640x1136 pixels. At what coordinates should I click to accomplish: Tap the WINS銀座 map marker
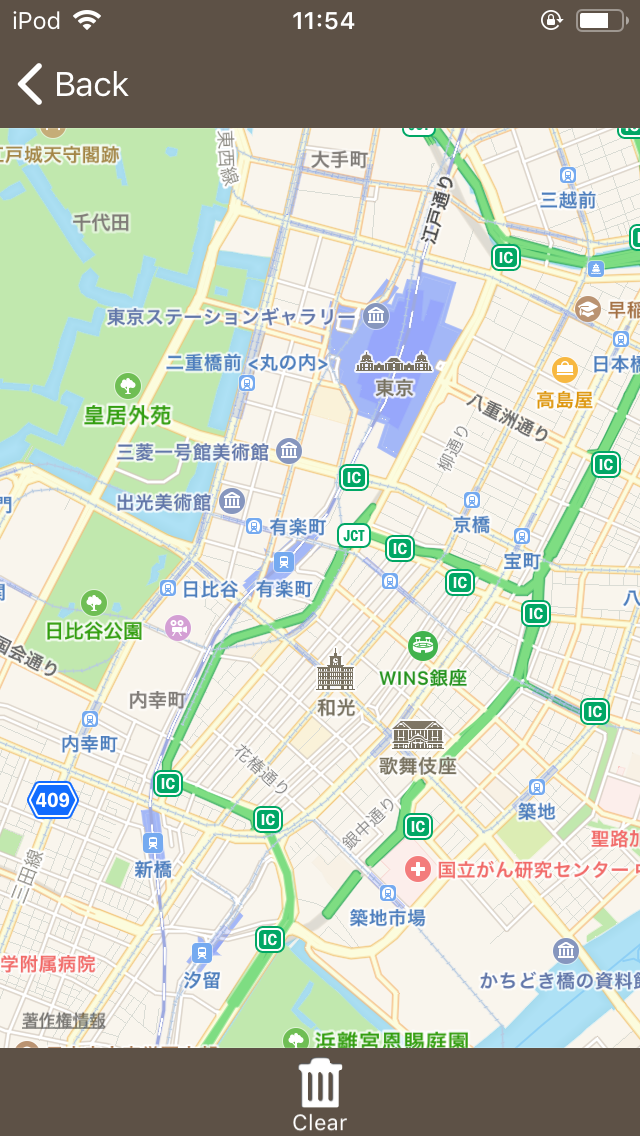(x=423, y=646)
